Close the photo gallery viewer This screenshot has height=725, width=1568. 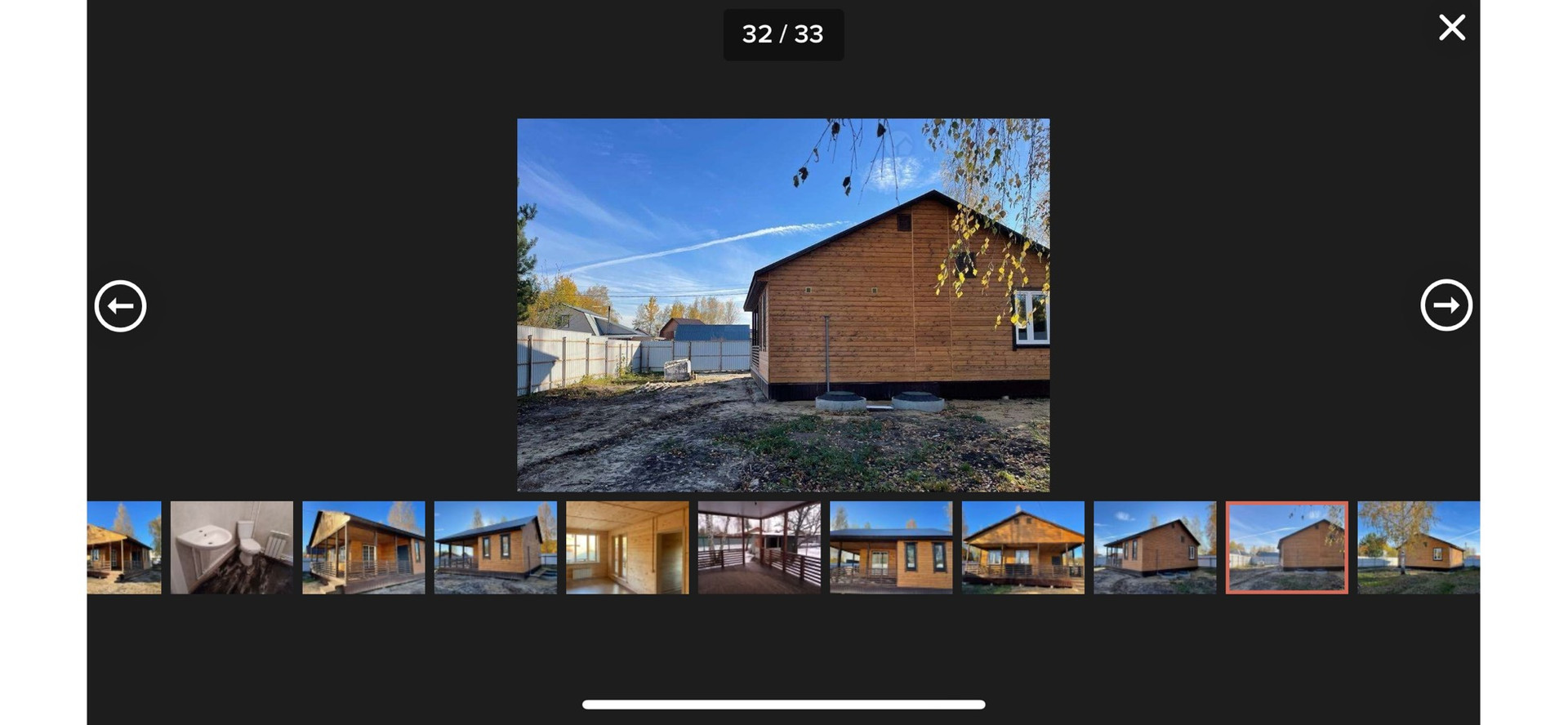[x=1451, y=28]
